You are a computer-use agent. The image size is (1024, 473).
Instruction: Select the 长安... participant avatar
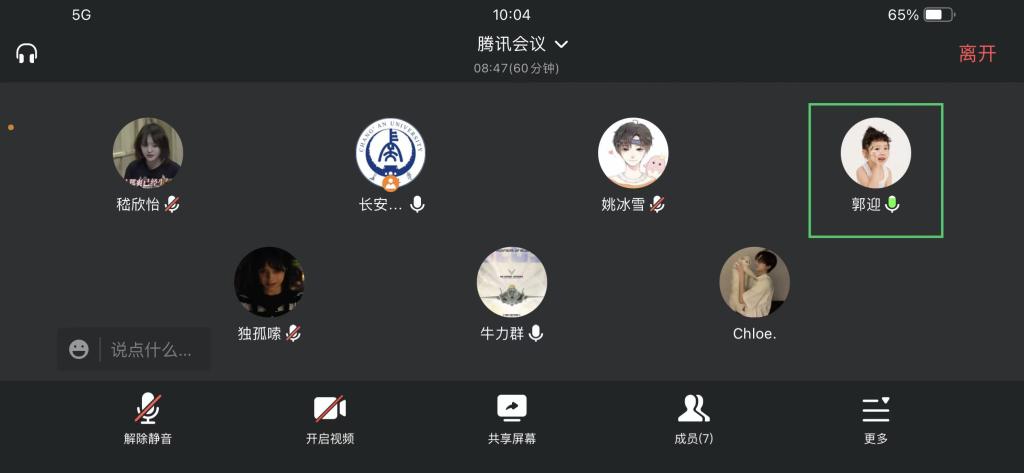click(x=391, y=153)
